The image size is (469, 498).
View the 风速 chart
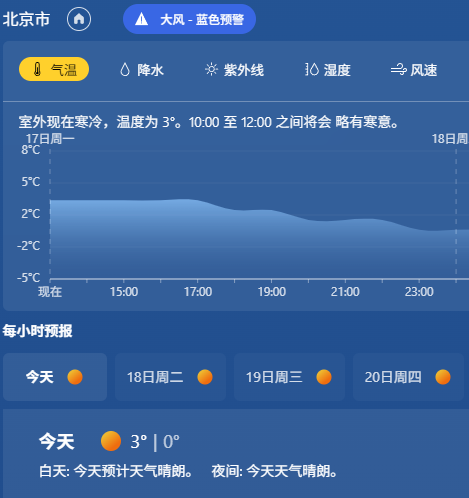(x=414, y=70)
